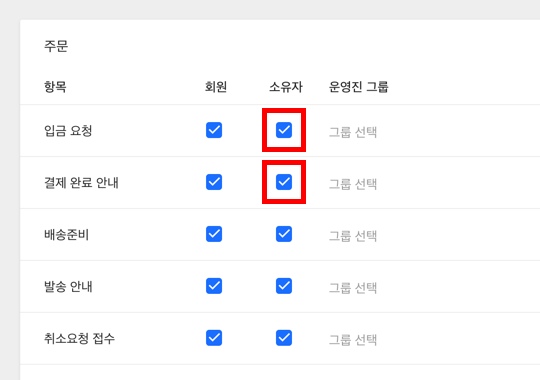540x380 pixels.
Task: Uncheck 소유자 for 발송 안내
Action: [x=284, y=286]
